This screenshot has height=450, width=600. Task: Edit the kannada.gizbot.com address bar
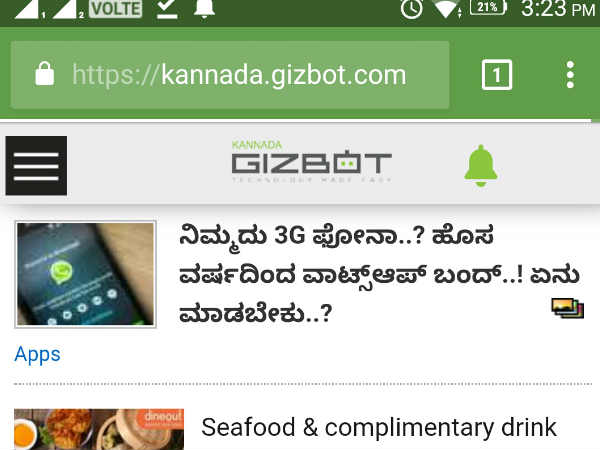240,75
